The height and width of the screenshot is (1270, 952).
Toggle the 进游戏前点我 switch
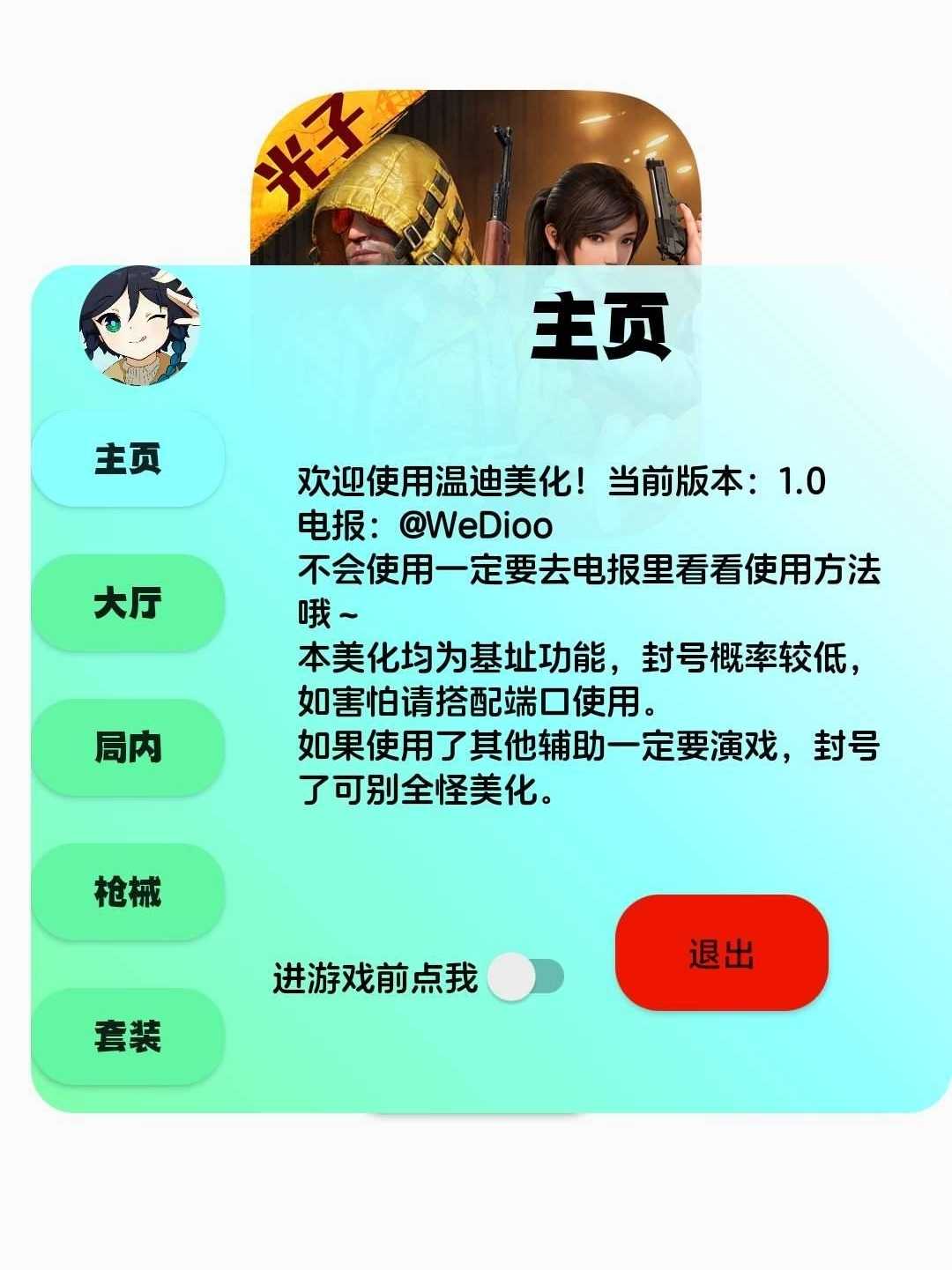coord(526,977)
